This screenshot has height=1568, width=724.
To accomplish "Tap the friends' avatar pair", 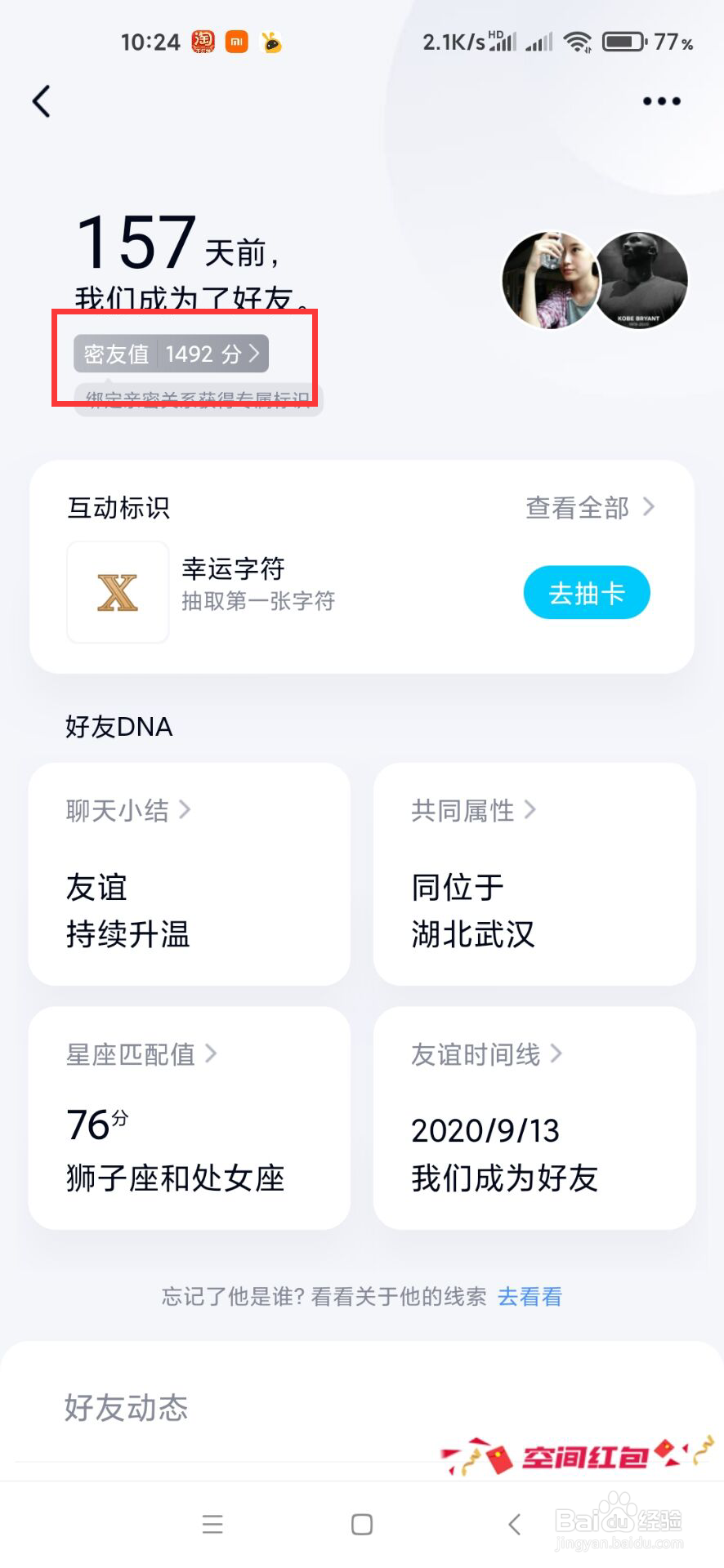I will pos(595,280).
